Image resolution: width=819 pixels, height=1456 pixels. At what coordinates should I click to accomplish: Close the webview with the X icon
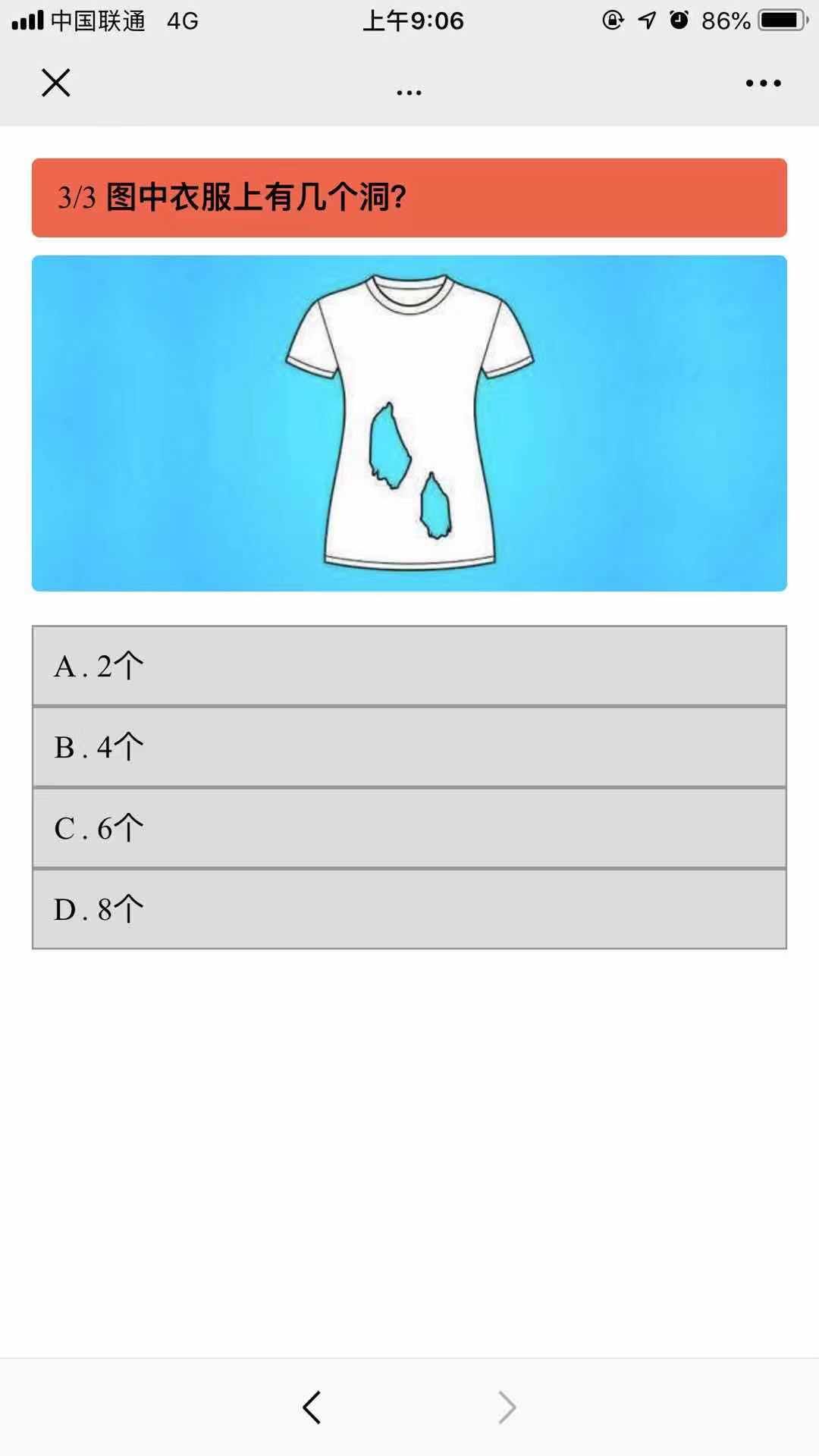[55, 83]
